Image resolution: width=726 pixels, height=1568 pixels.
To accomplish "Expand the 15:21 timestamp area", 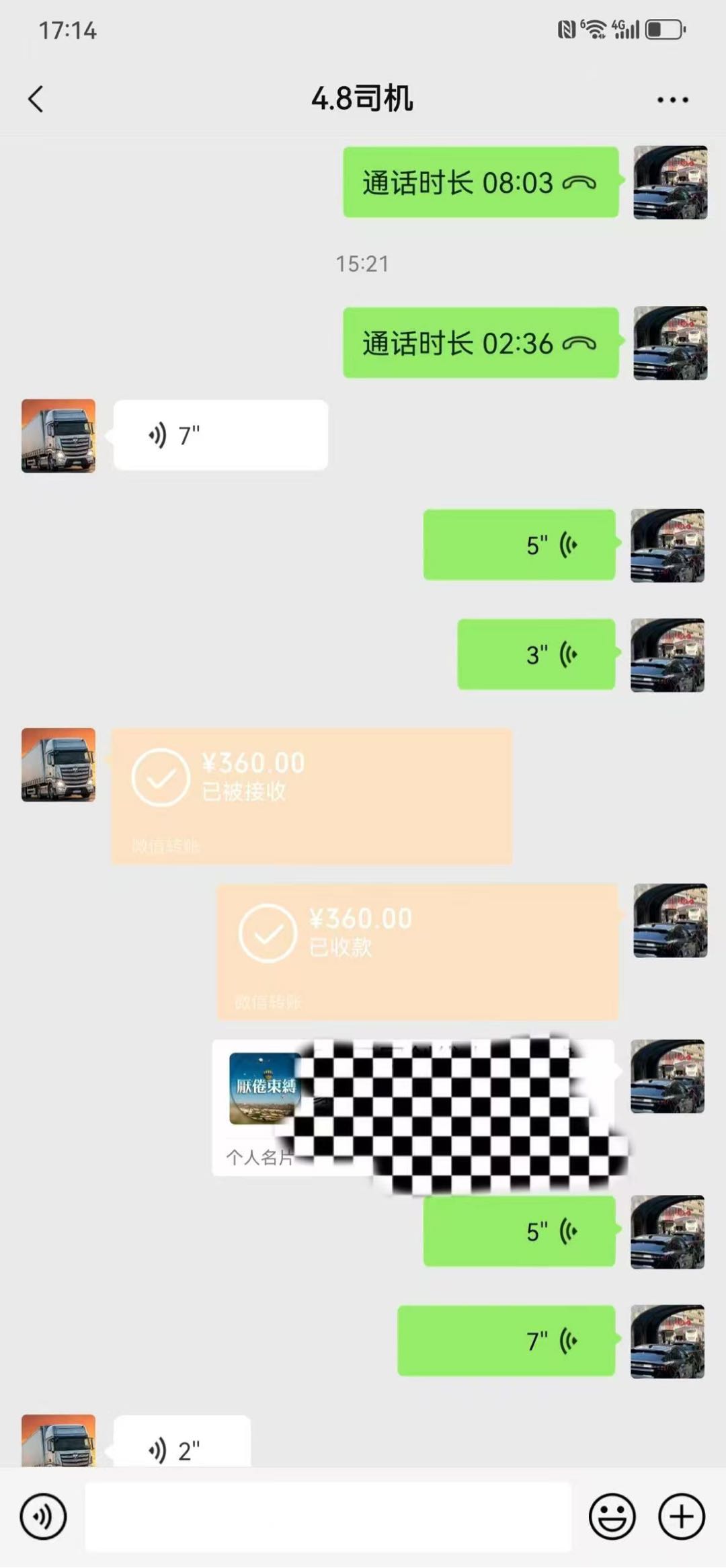I will tap(363, 264).
